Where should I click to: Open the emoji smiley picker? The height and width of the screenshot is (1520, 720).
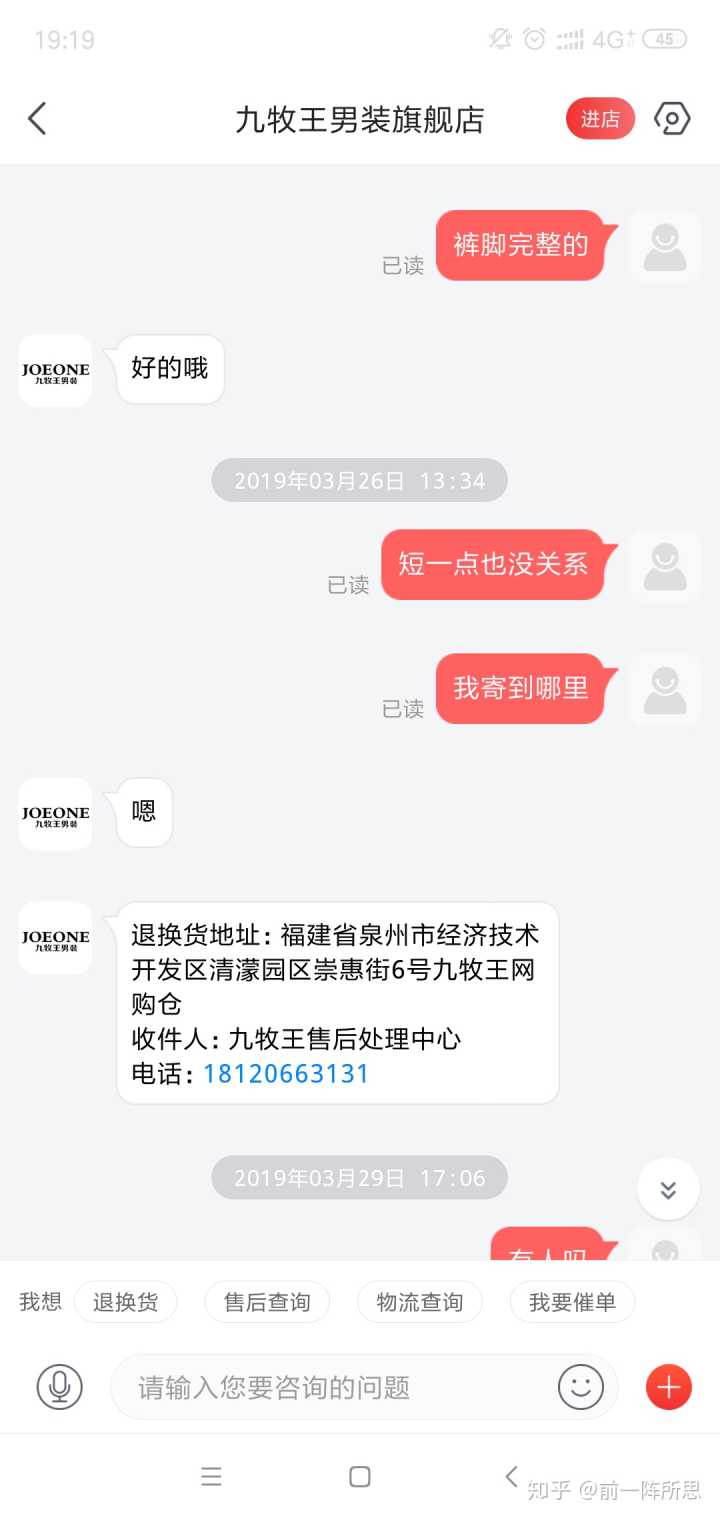581,1387
